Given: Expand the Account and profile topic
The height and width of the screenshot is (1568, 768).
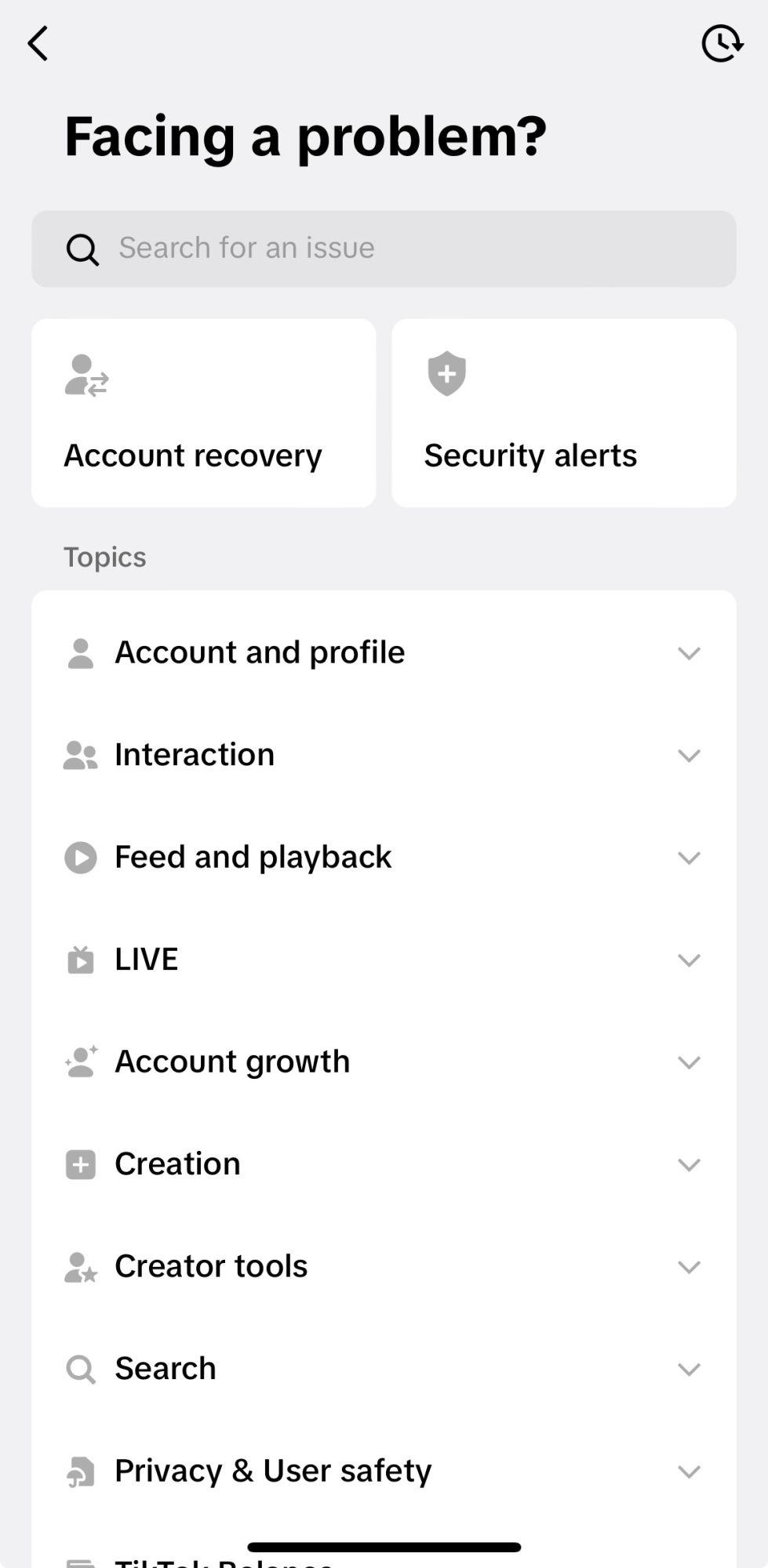Looking at the screenshot, I should pos(384,652).
